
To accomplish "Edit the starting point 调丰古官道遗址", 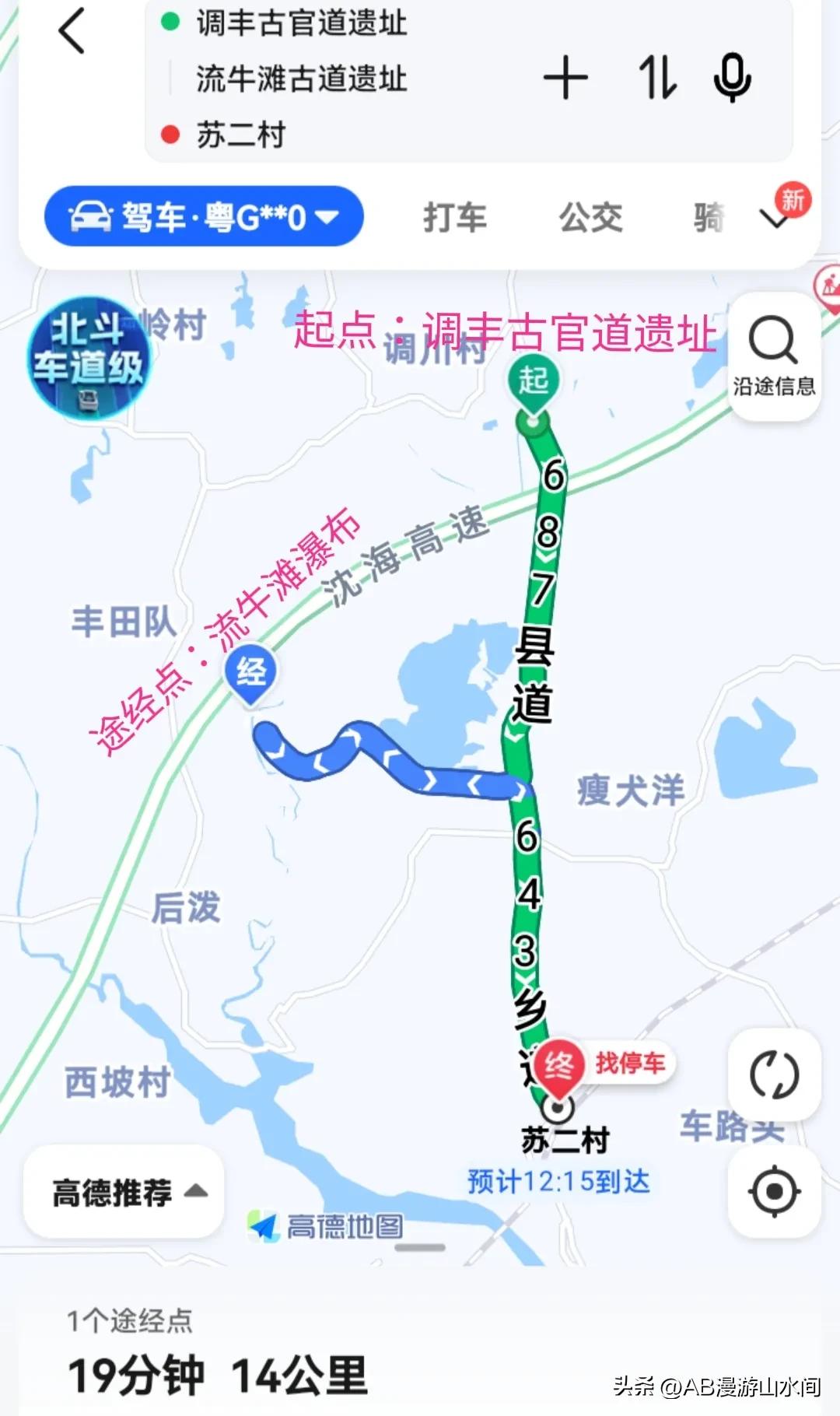I will point(301,23).
